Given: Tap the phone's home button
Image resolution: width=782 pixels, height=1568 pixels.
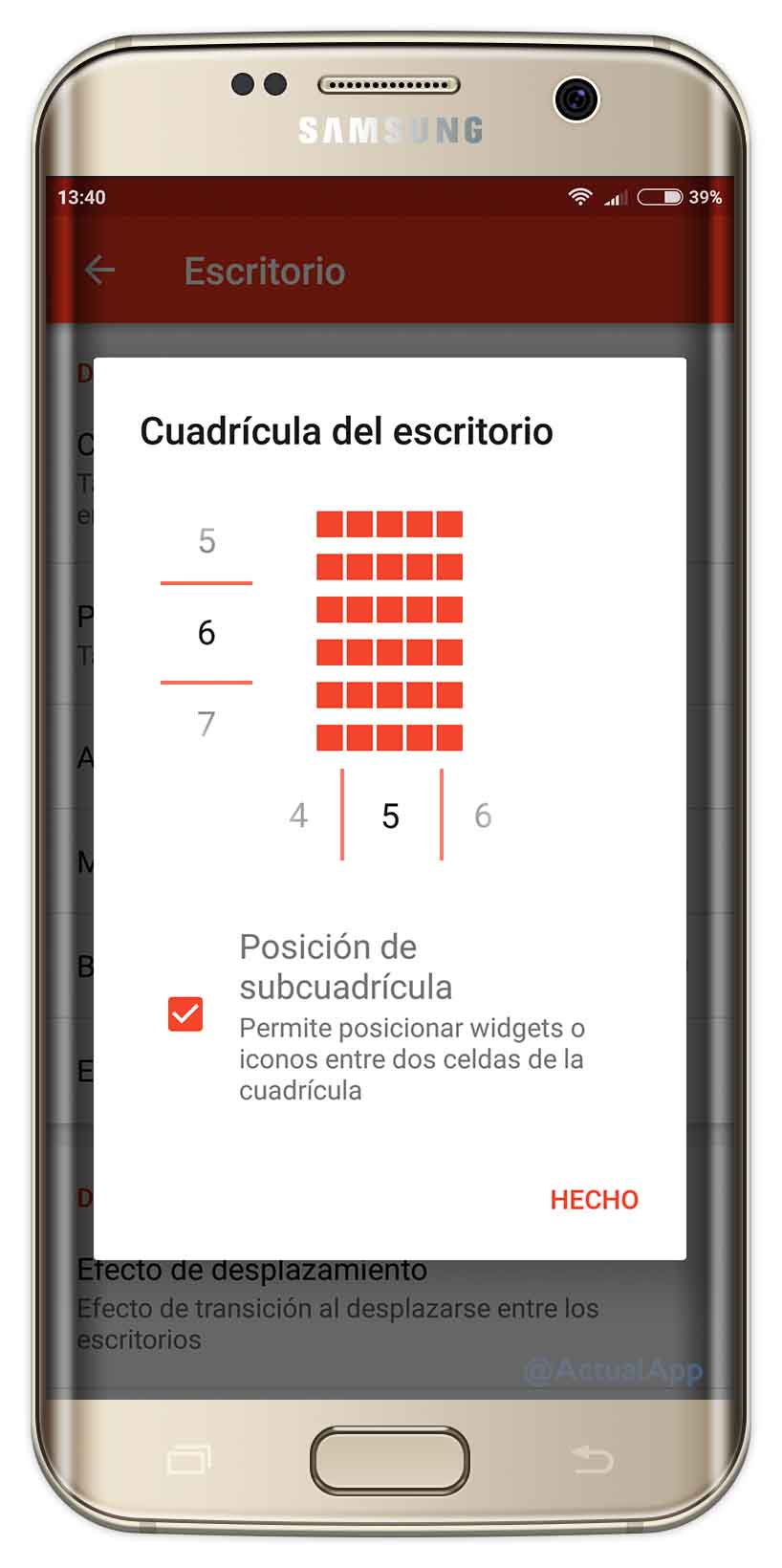Looking at the screenshot, I should 390,1460.
